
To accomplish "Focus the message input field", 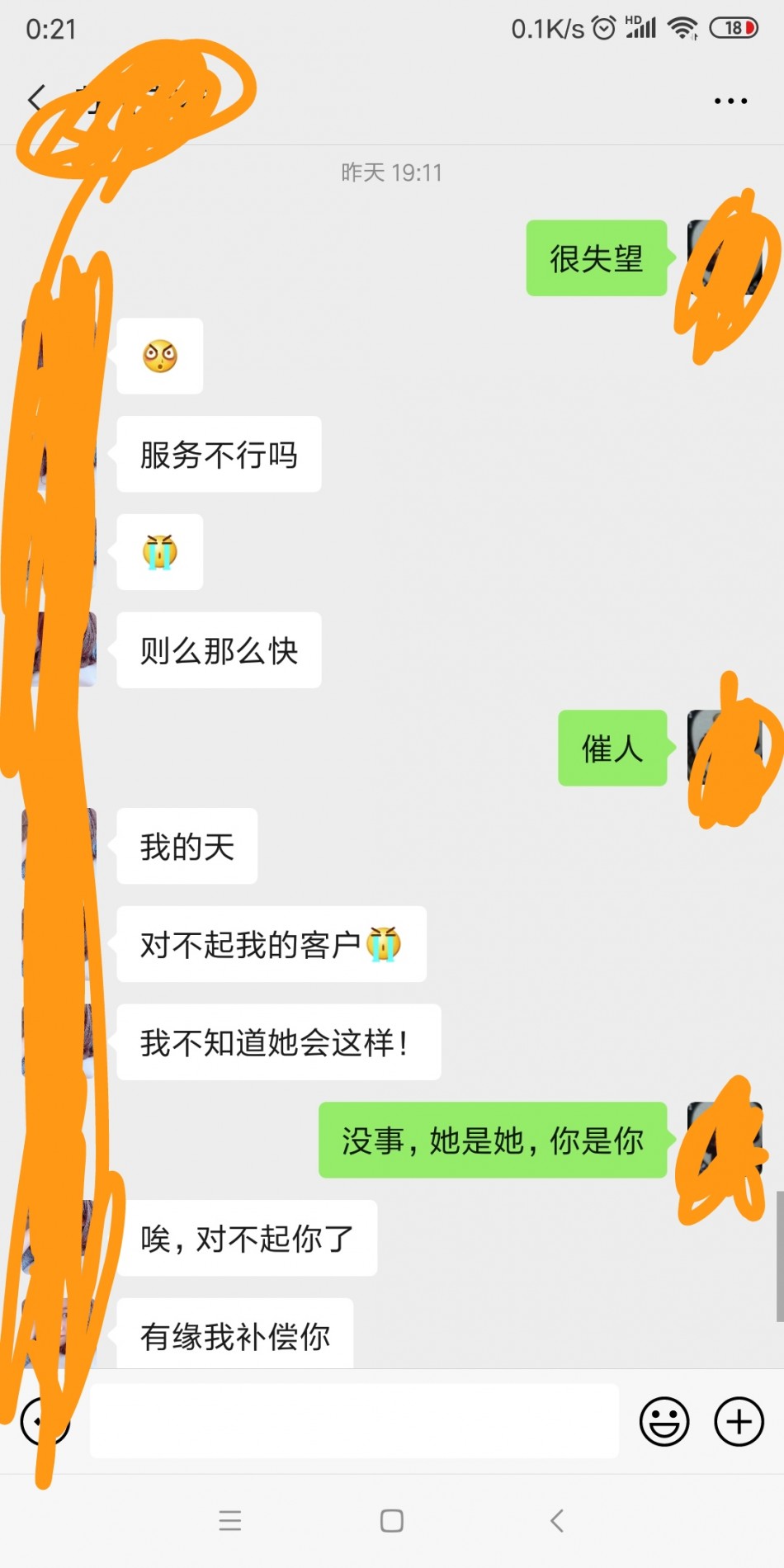I will point(354,1421).
